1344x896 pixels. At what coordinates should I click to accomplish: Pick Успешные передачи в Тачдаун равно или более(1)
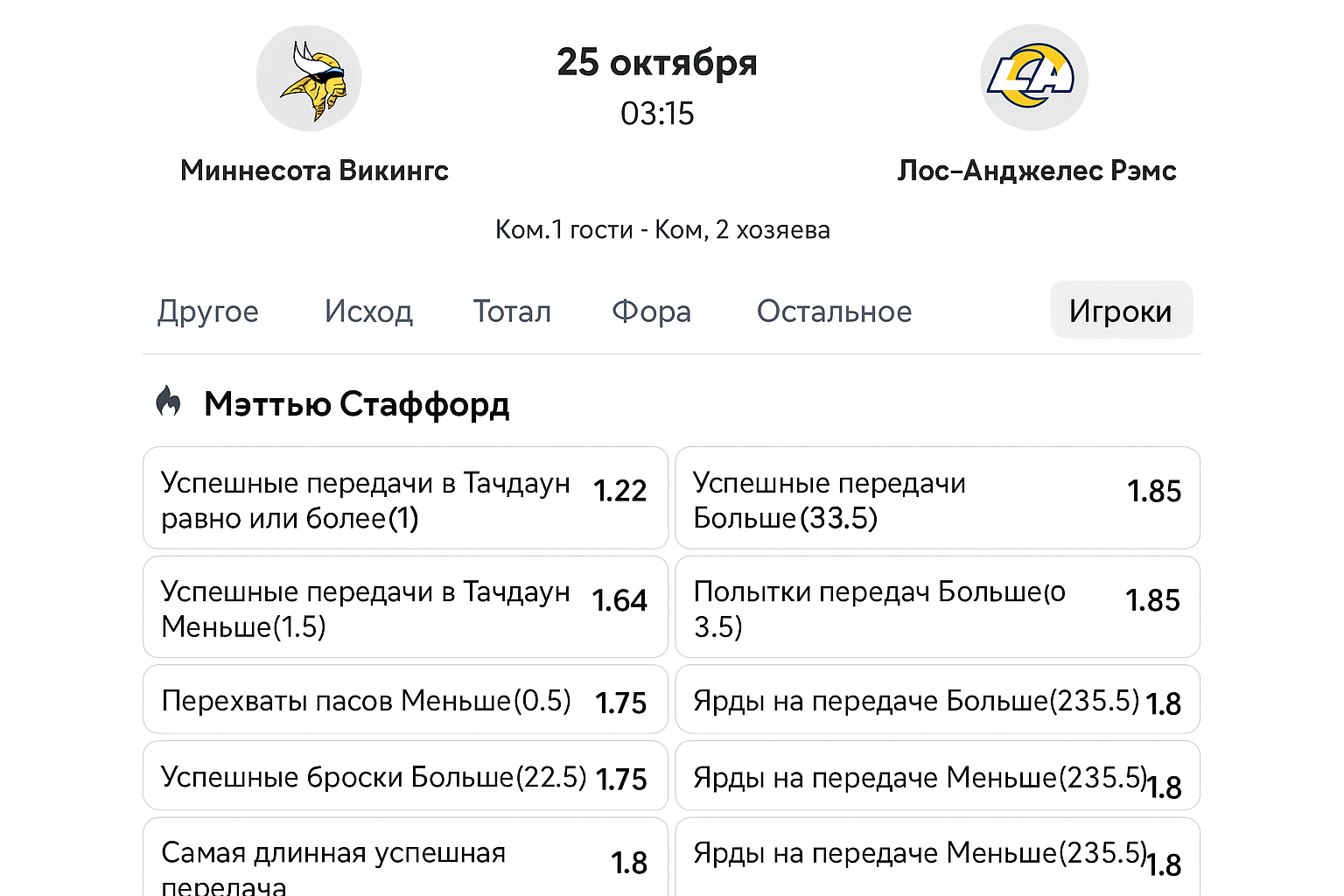[405, 499]
